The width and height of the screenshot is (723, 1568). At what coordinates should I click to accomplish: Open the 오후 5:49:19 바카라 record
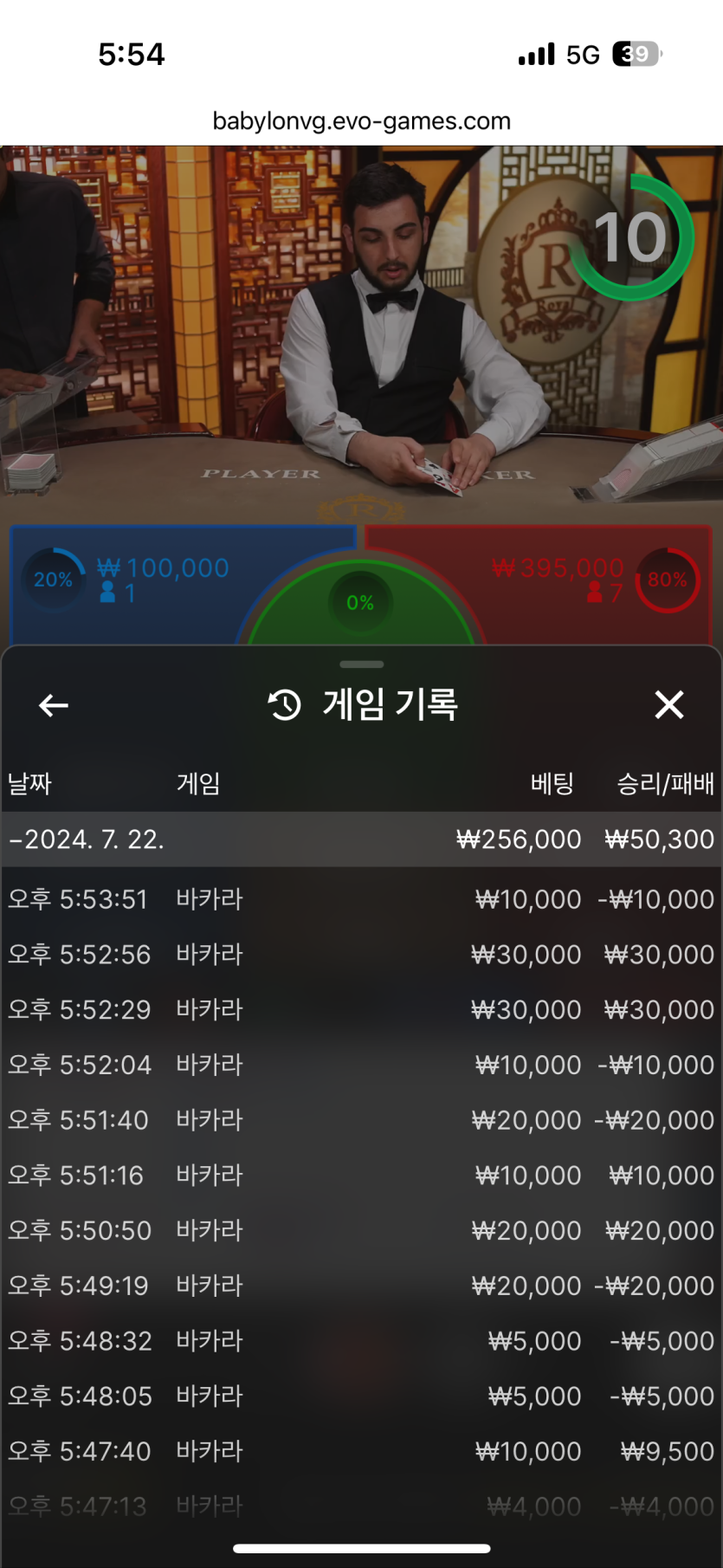(361, 1286)
